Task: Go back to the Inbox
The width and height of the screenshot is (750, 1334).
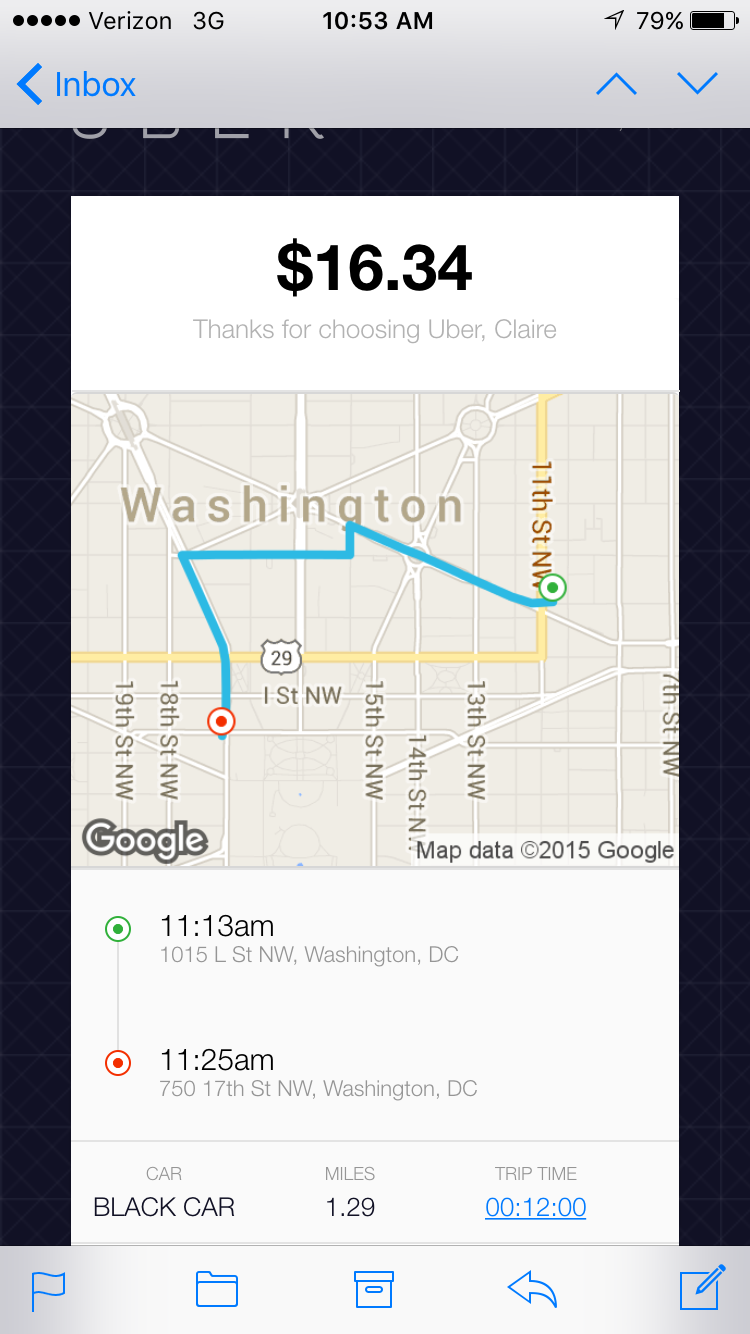Action: pyautogui.click(x=77, y=85)
